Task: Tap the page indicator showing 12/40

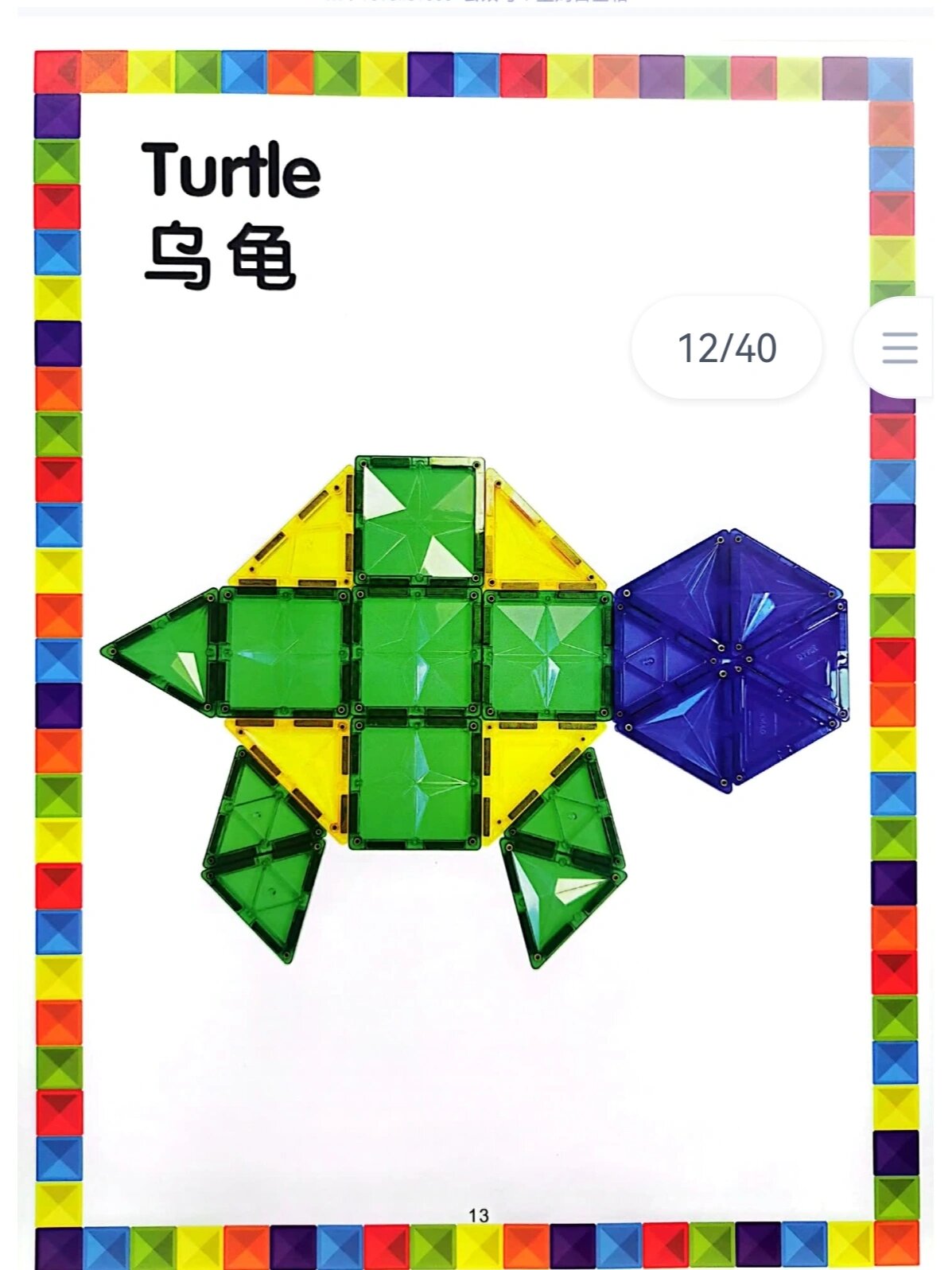Action: 727,348
